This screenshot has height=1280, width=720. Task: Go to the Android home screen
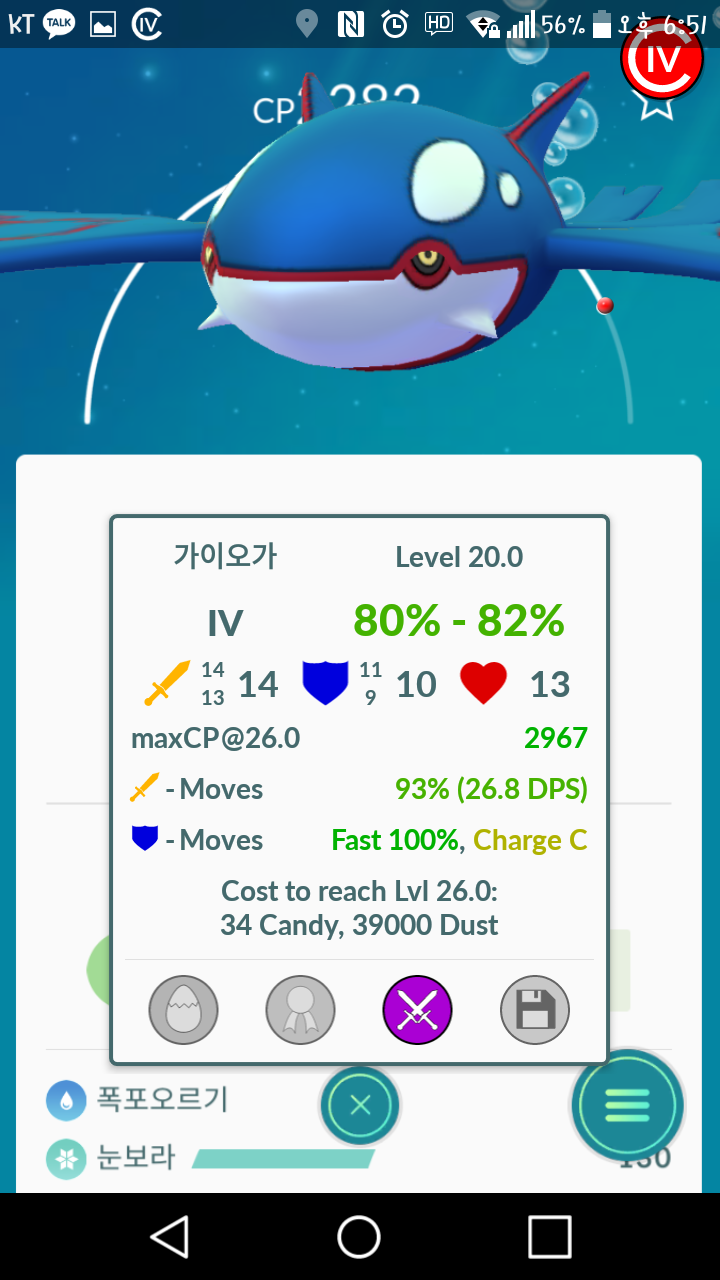(359, 1237)
